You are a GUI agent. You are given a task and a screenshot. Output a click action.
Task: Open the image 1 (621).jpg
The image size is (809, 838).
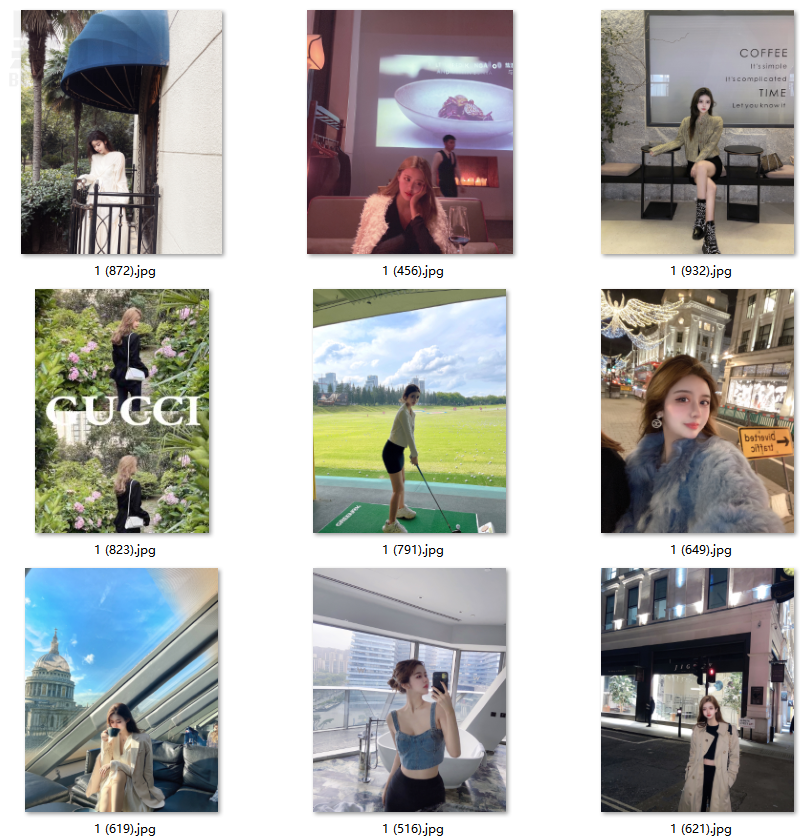click(699, 690)
